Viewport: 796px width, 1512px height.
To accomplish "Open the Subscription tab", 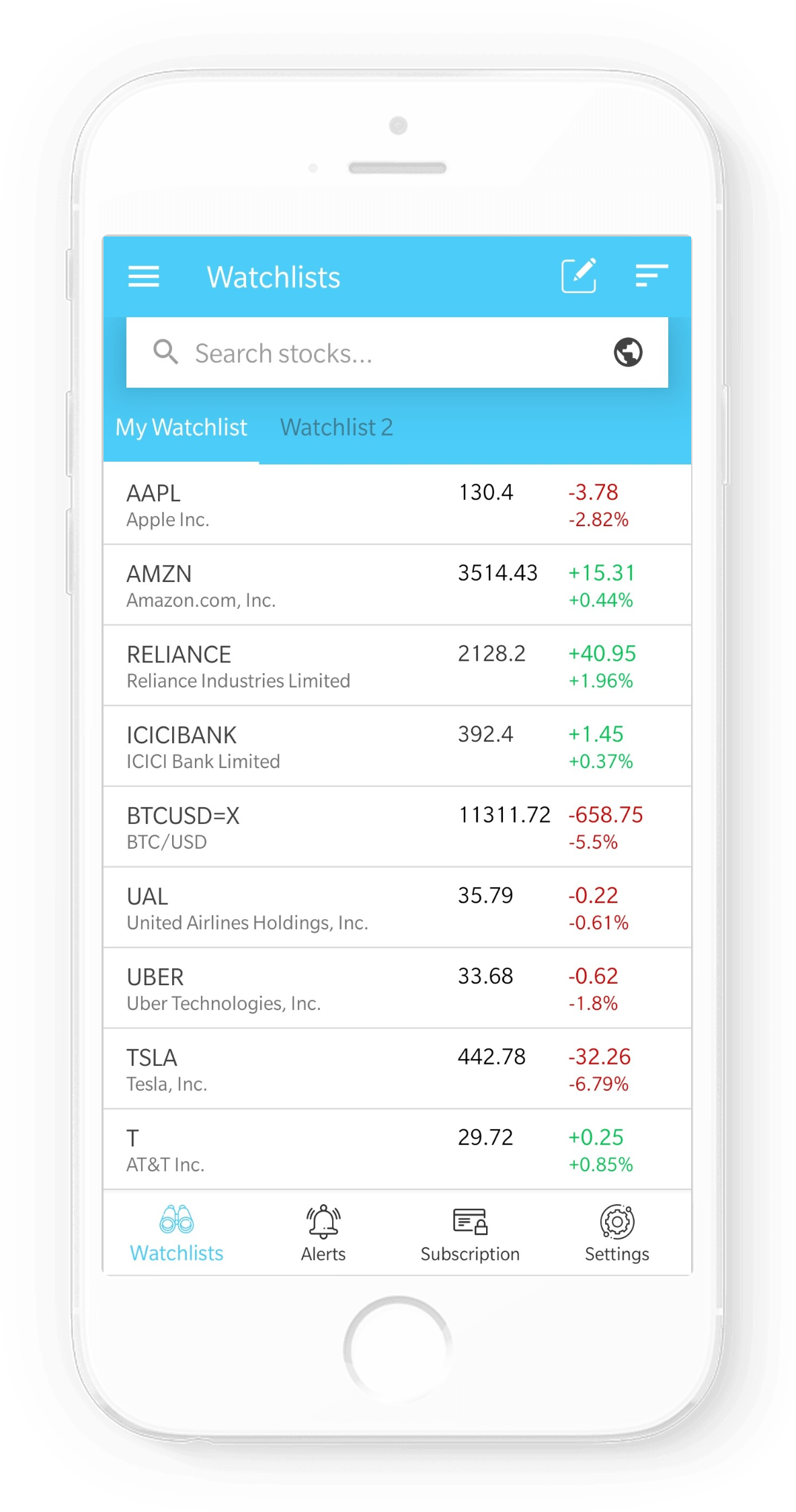I will click(x=470, y=1234).
